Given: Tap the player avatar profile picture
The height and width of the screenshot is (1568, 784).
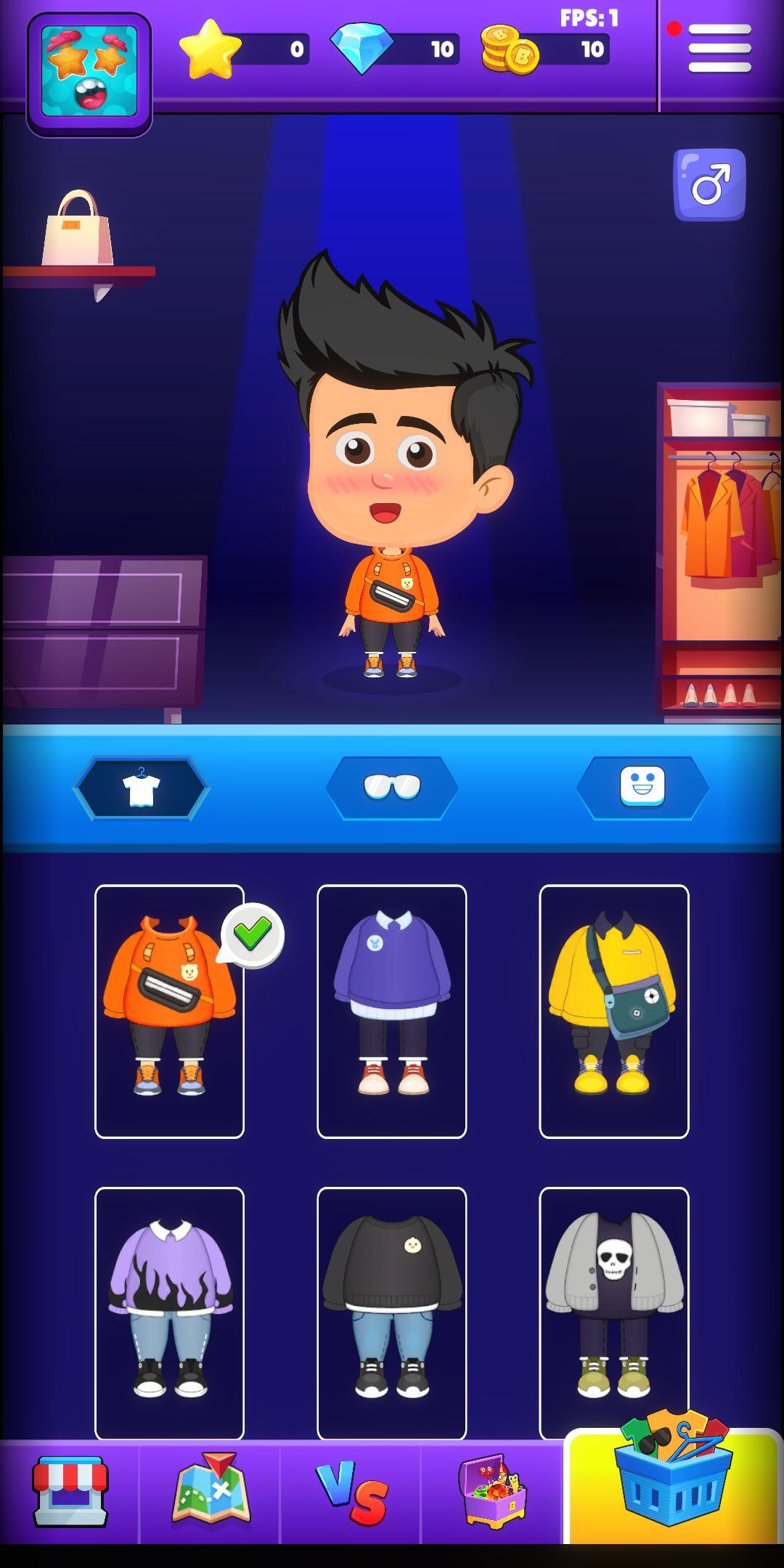Looking at the screenshot, I should 89,73.
